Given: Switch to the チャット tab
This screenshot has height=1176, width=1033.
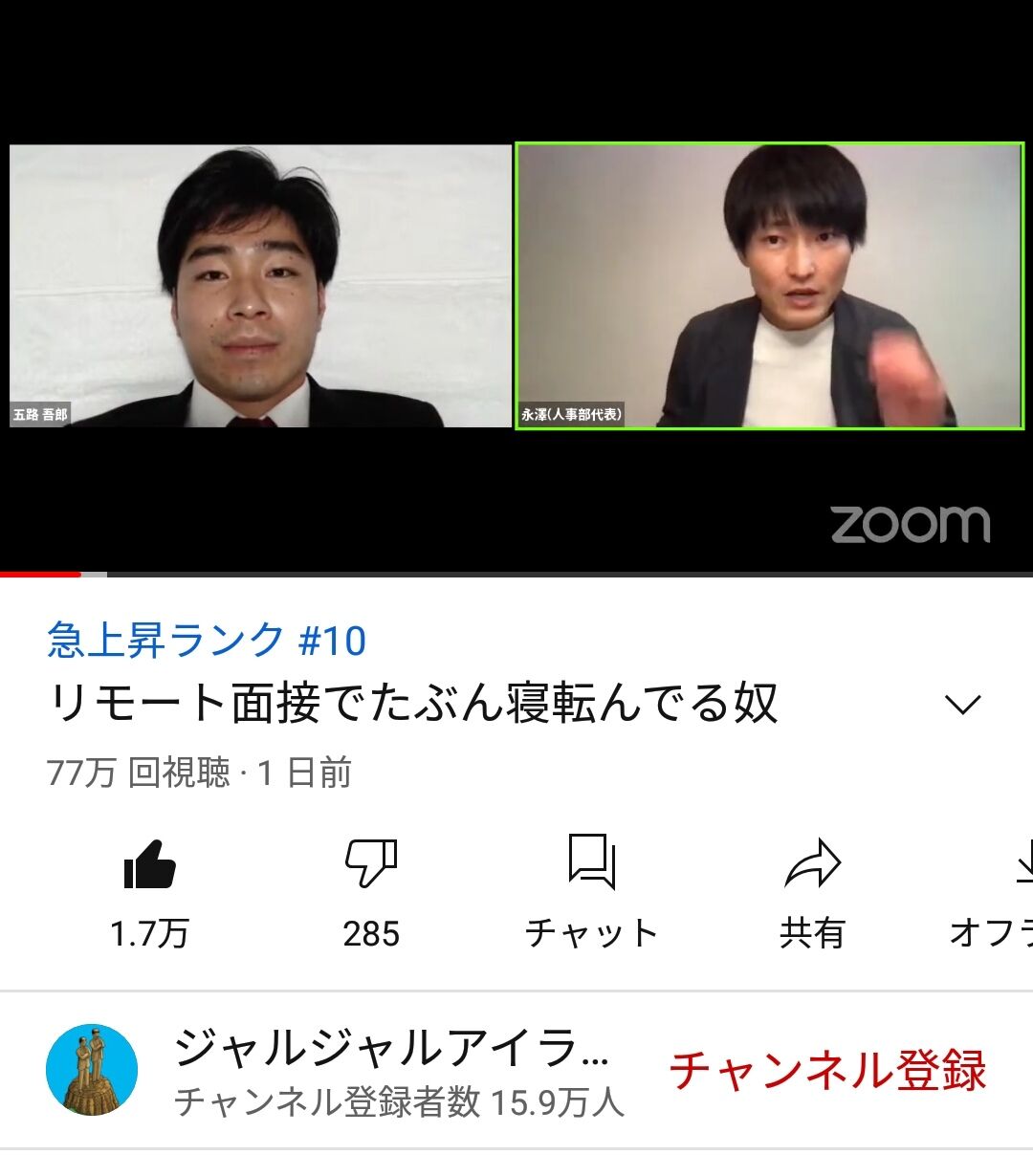Looking at the screenshot, I should pyautogui.click(x=593, y=889).
